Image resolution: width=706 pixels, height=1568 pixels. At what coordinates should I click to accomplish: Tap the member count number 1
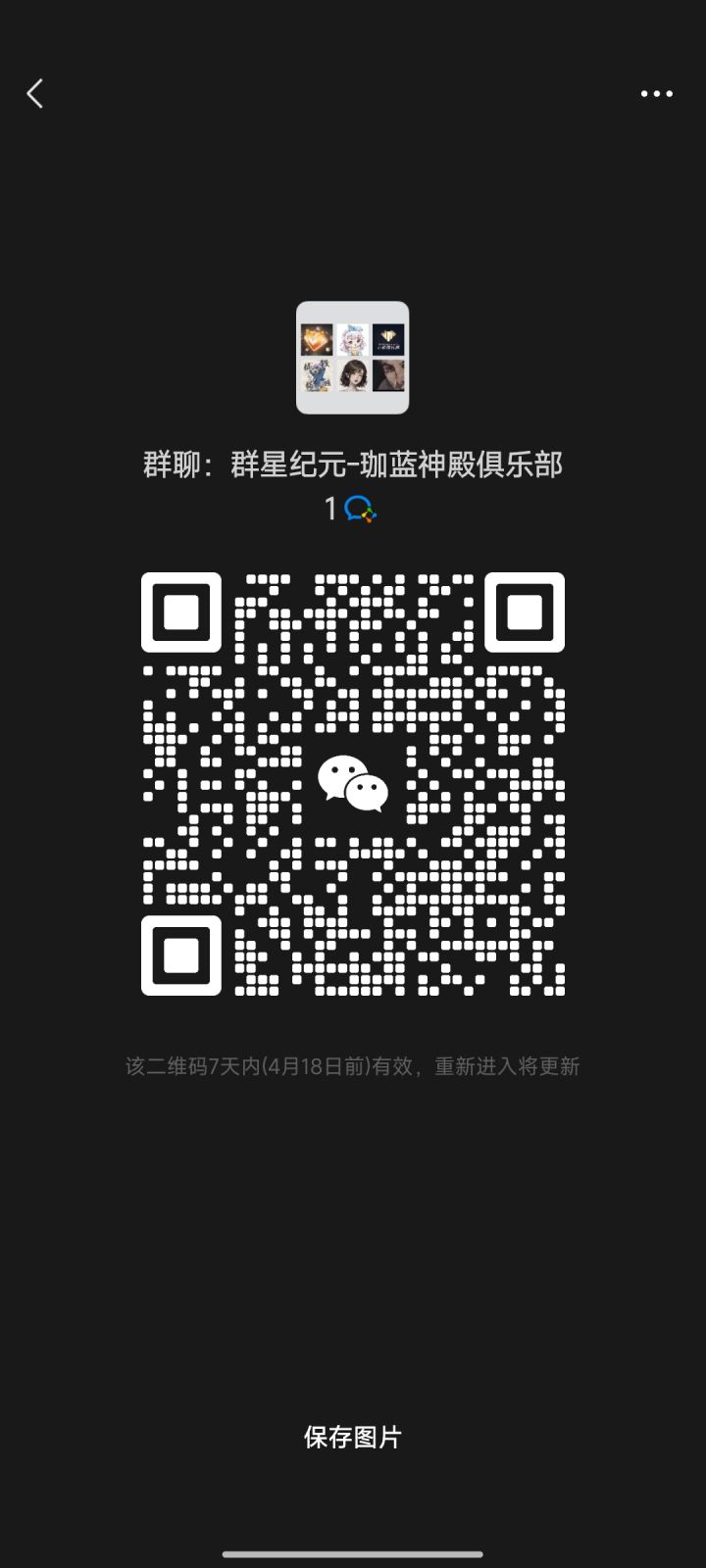[x=331, y=509]
